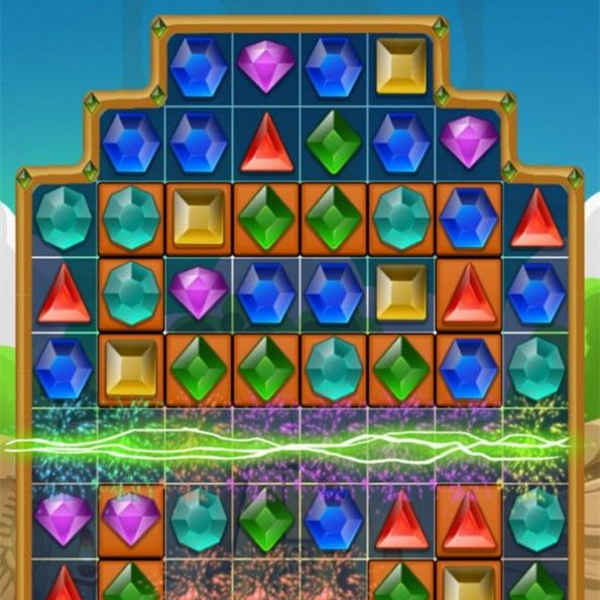This screenshot has width=600, height=600.
Task: Tap the yellow square gem in the top row
Action: click(401, 66)
